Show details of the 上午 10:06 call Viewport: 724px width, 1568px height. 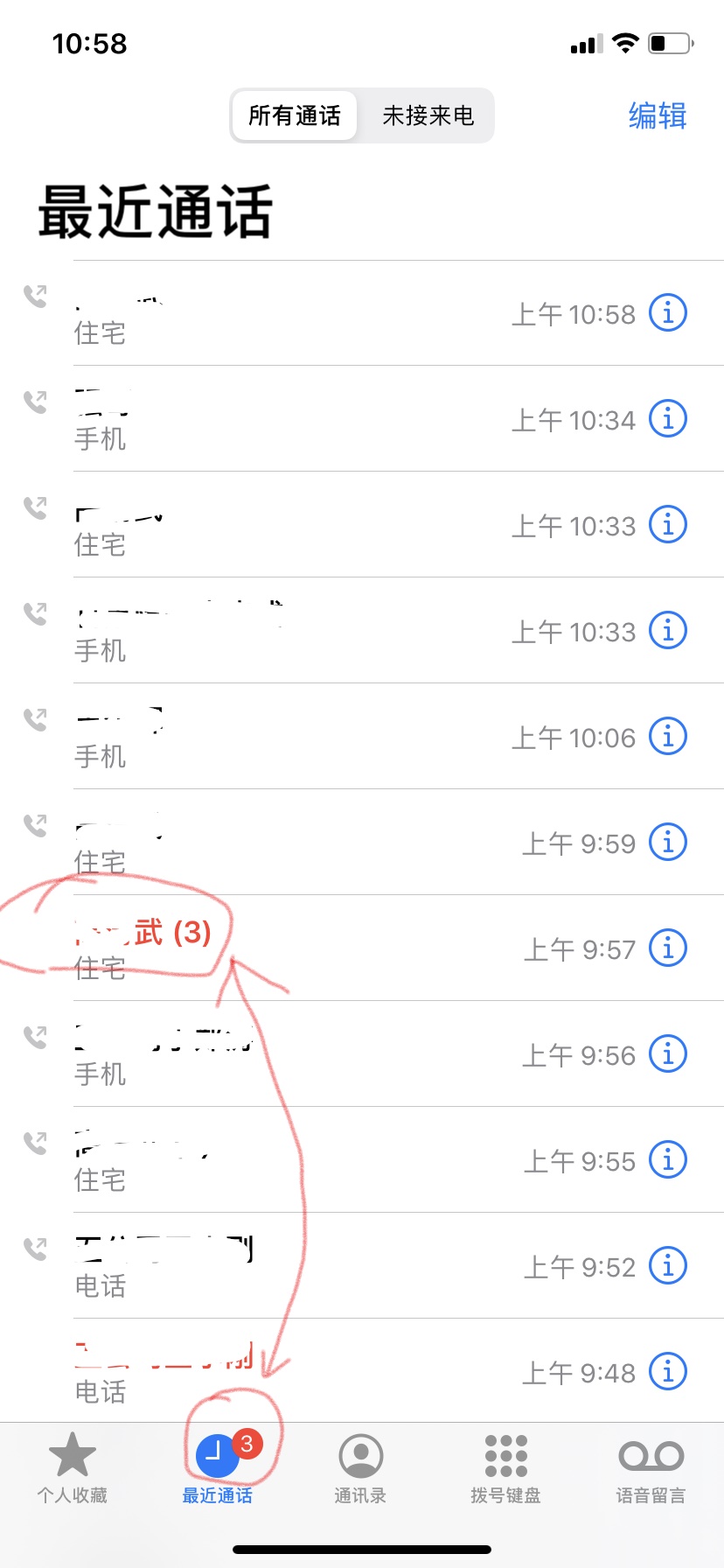tap(668, 737)
